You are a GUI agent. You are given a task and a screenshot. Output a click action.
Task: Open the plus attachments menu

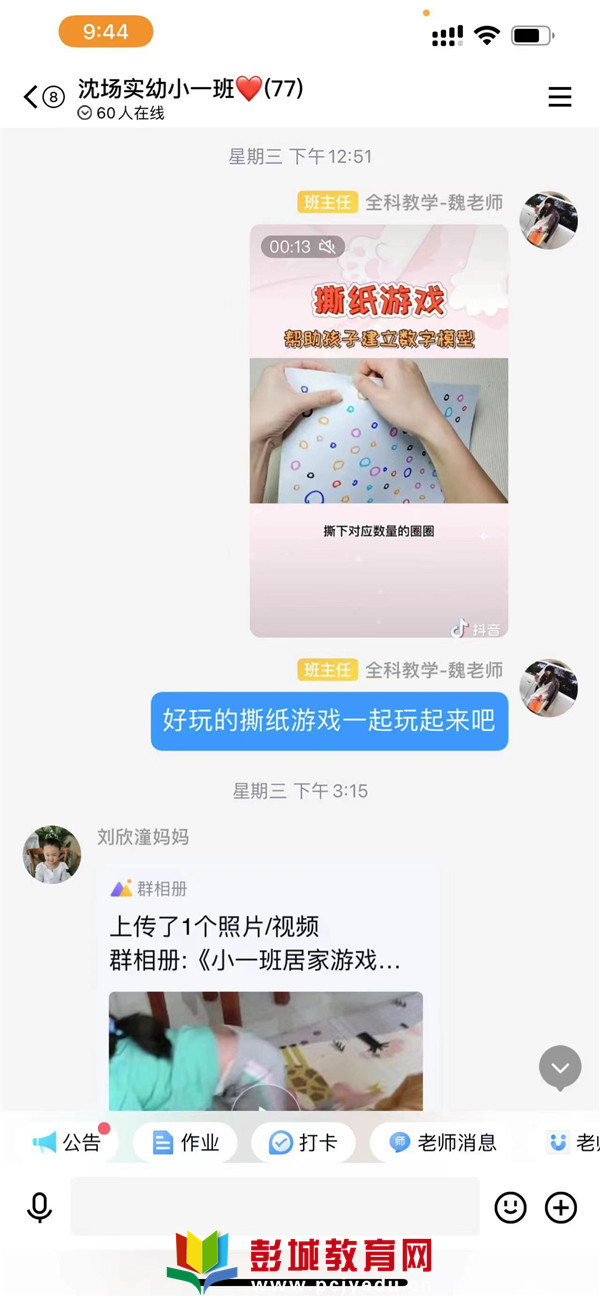click(561, 1208)
